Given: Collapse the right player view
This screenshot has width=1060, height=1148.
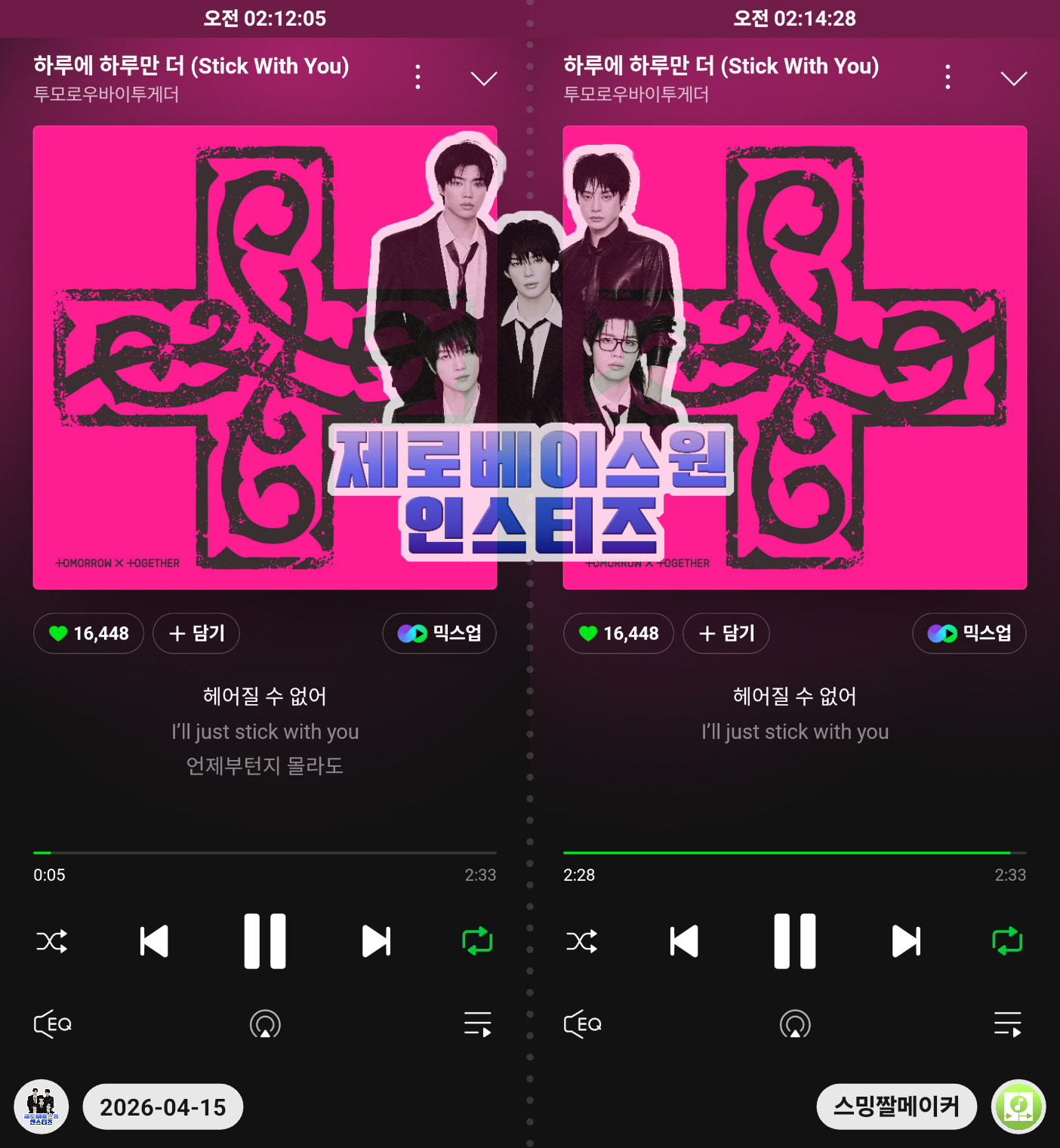Looking at the screenshot, I should tap(1013, 78).
